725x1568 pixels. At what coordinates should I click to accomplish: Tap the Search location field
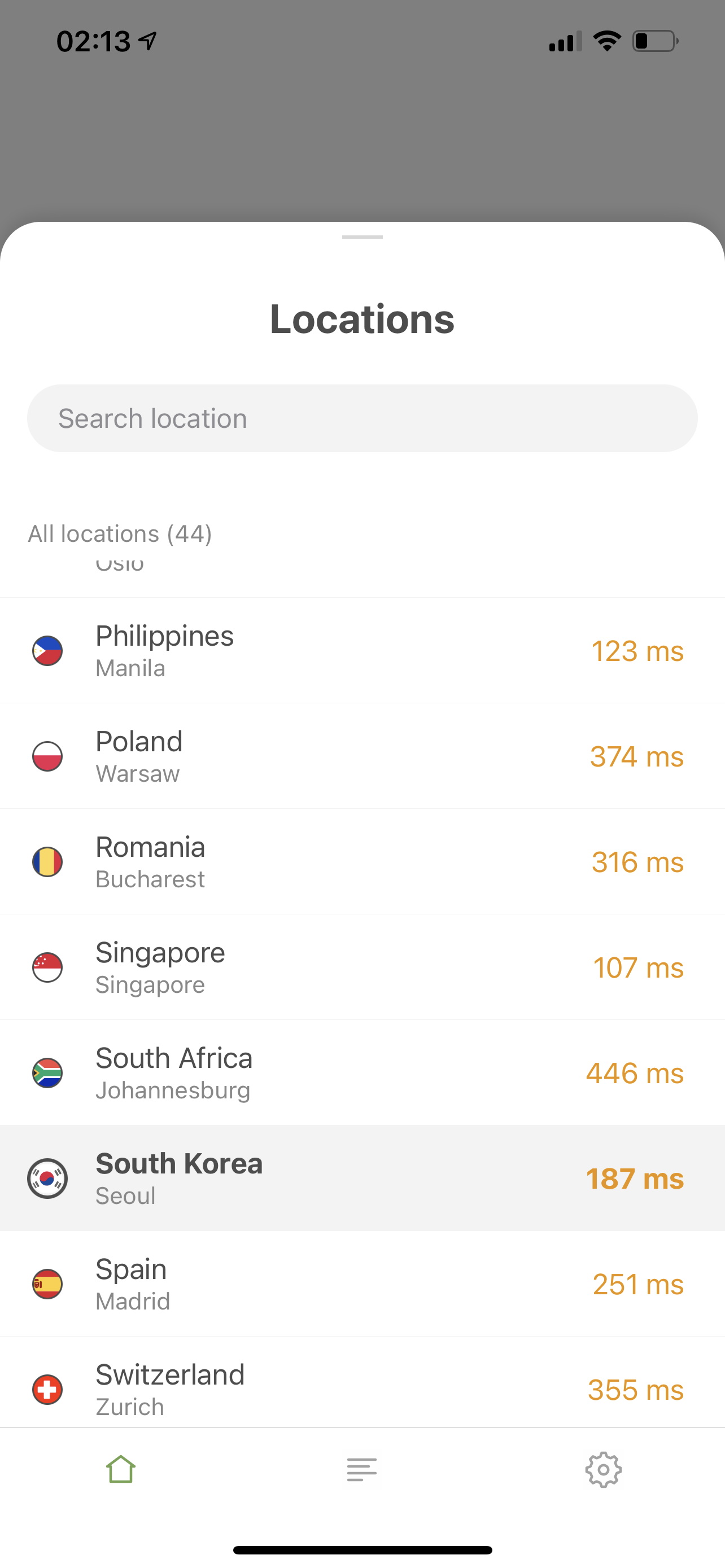click(362, 418)
